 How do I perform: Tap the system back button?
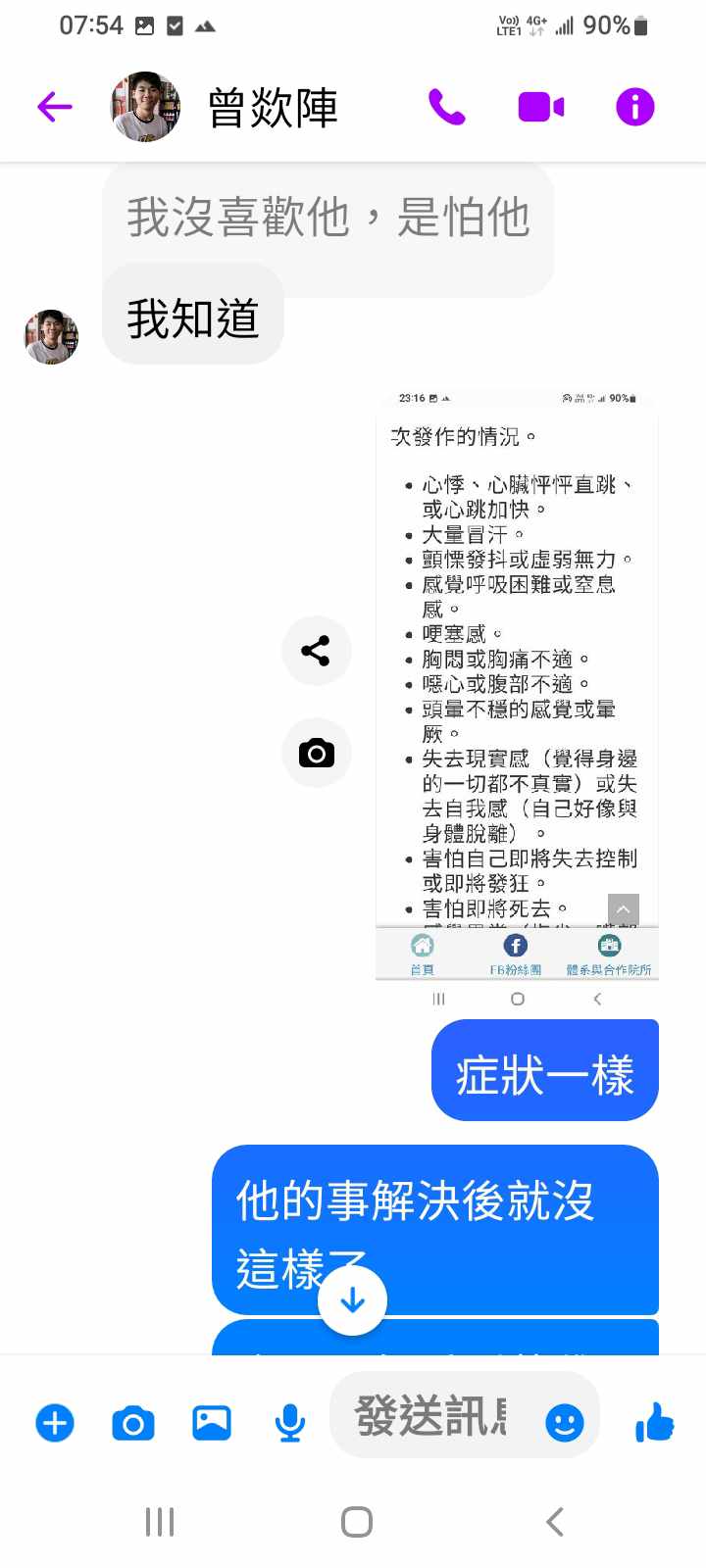554,1522
